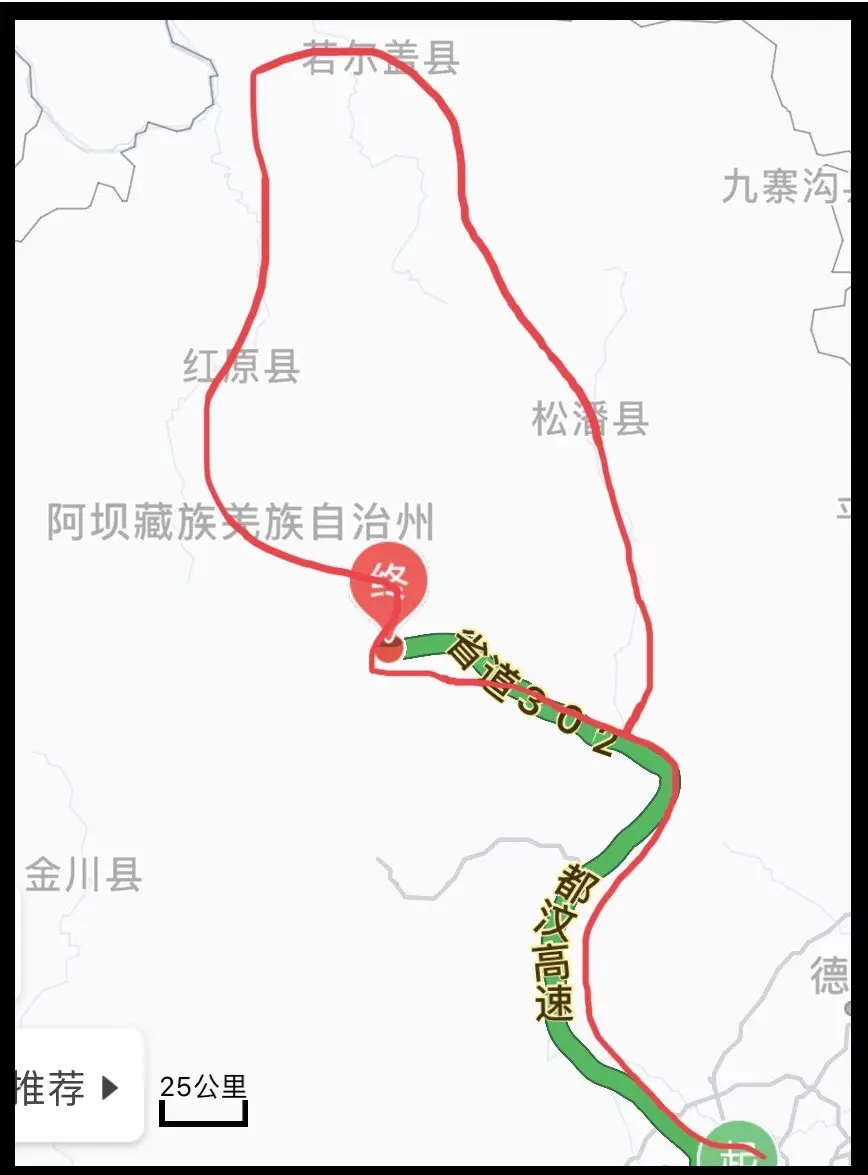This screenshot has width=868, height=1175.
Task: Tap the green 起 start marker
Action: click(737, 1148)
